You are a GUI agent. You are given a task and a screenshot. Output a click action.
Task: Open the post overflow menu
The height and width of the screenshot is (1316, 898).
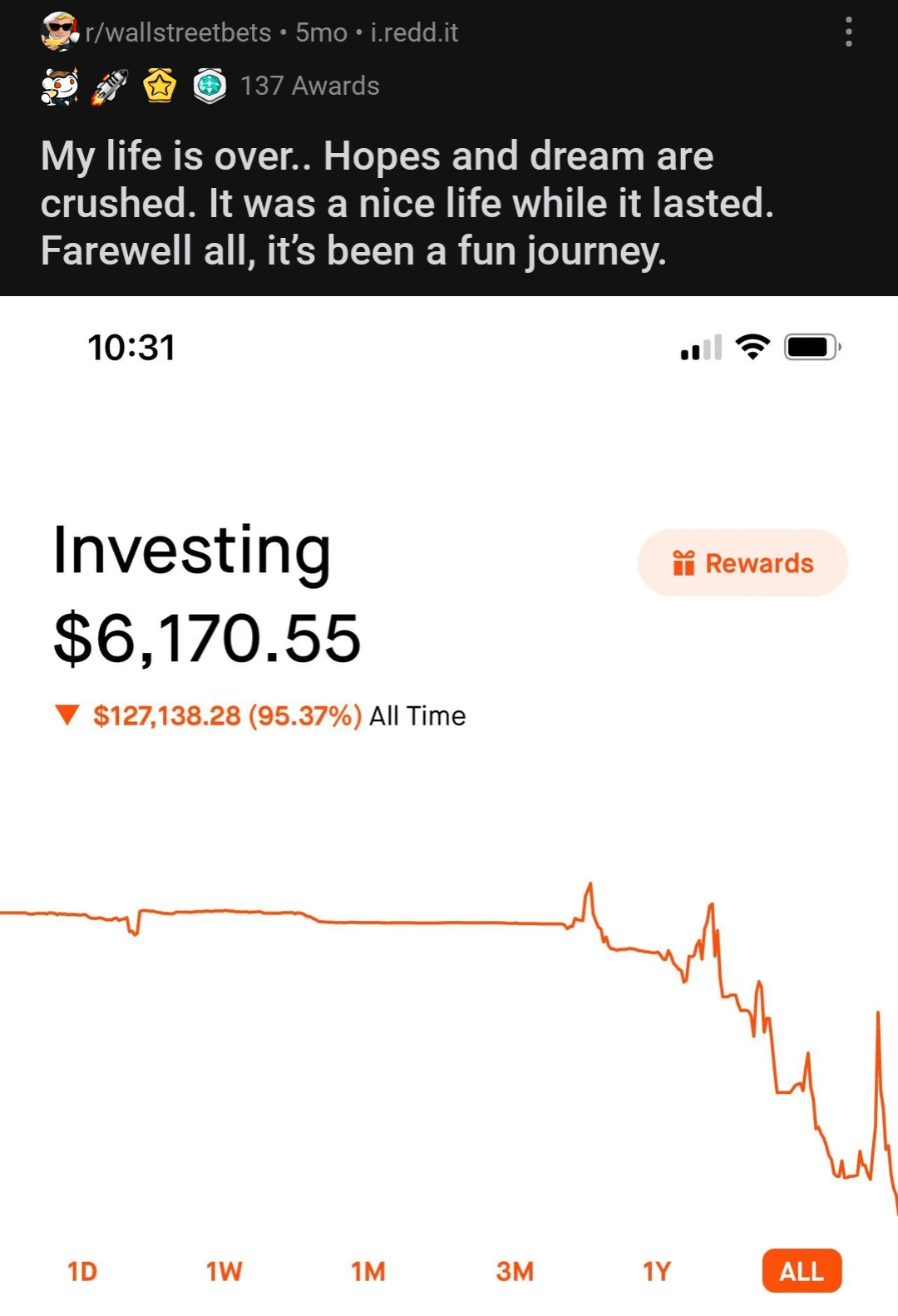point(848,32)
